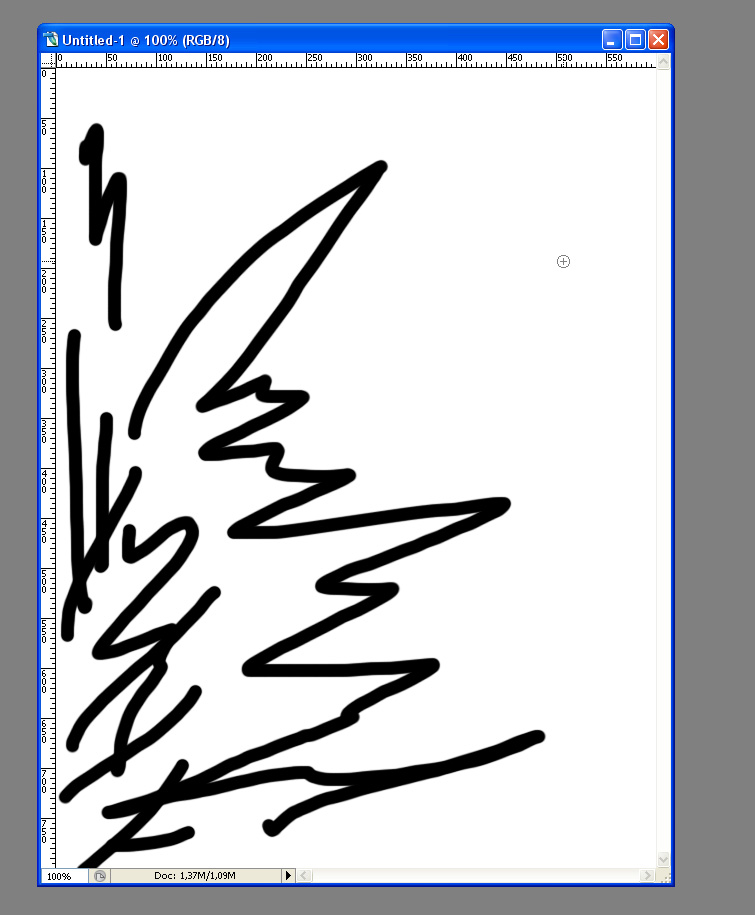
Task: Tap the status bar icon beside zoom field
Action: (100, 876)
